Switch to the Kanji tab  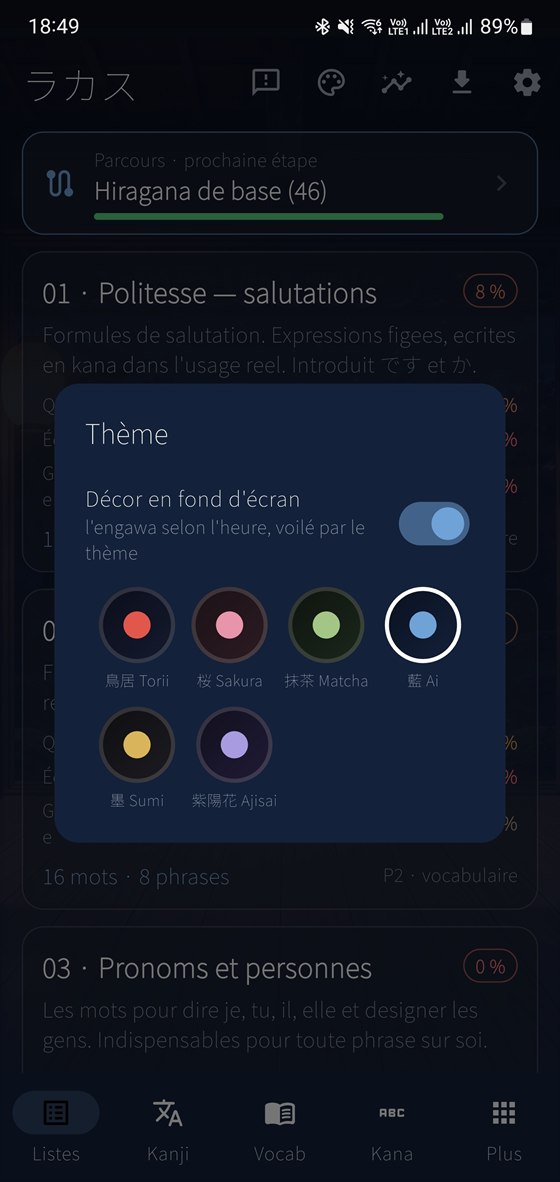tap(168, 1129)
